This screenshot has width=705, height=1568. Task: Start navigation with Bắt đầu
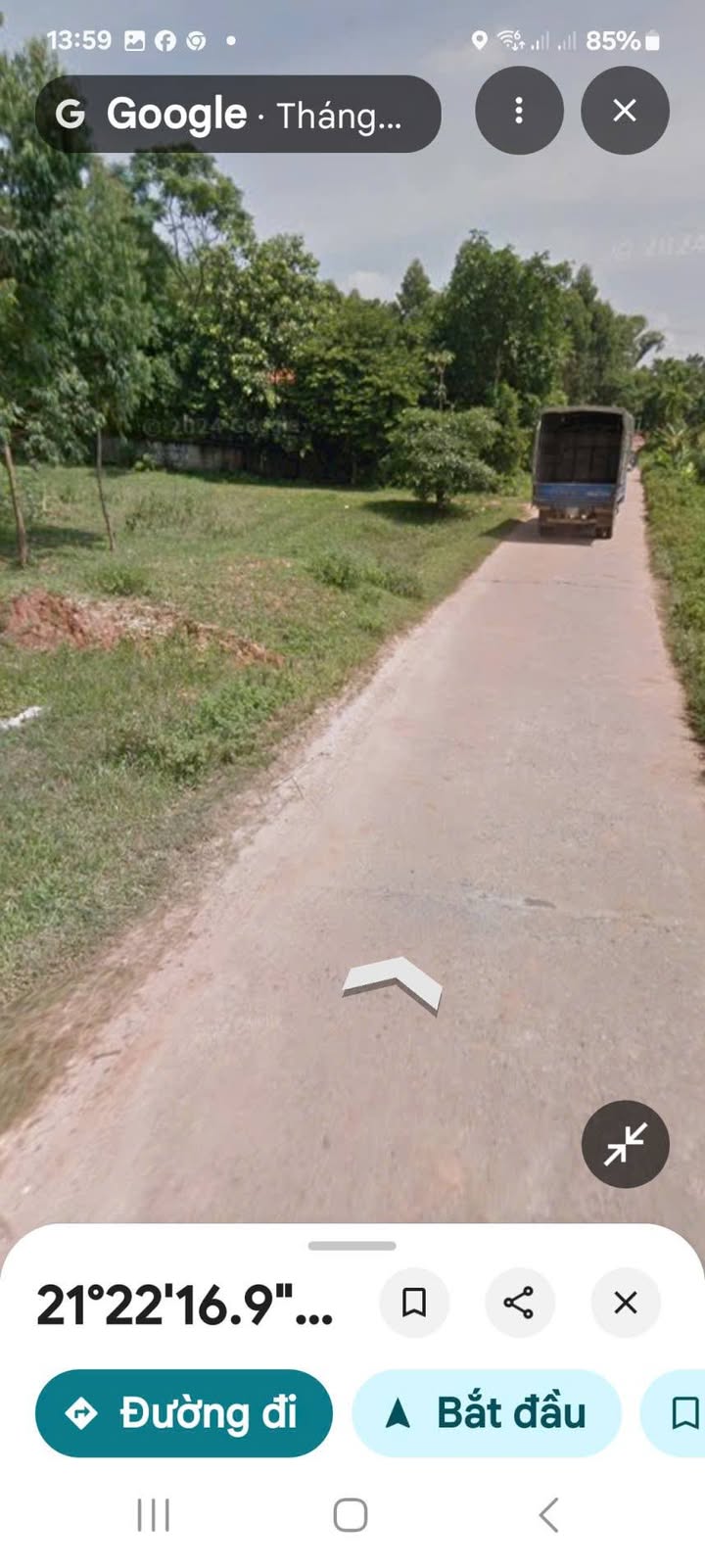(487, 1413)
